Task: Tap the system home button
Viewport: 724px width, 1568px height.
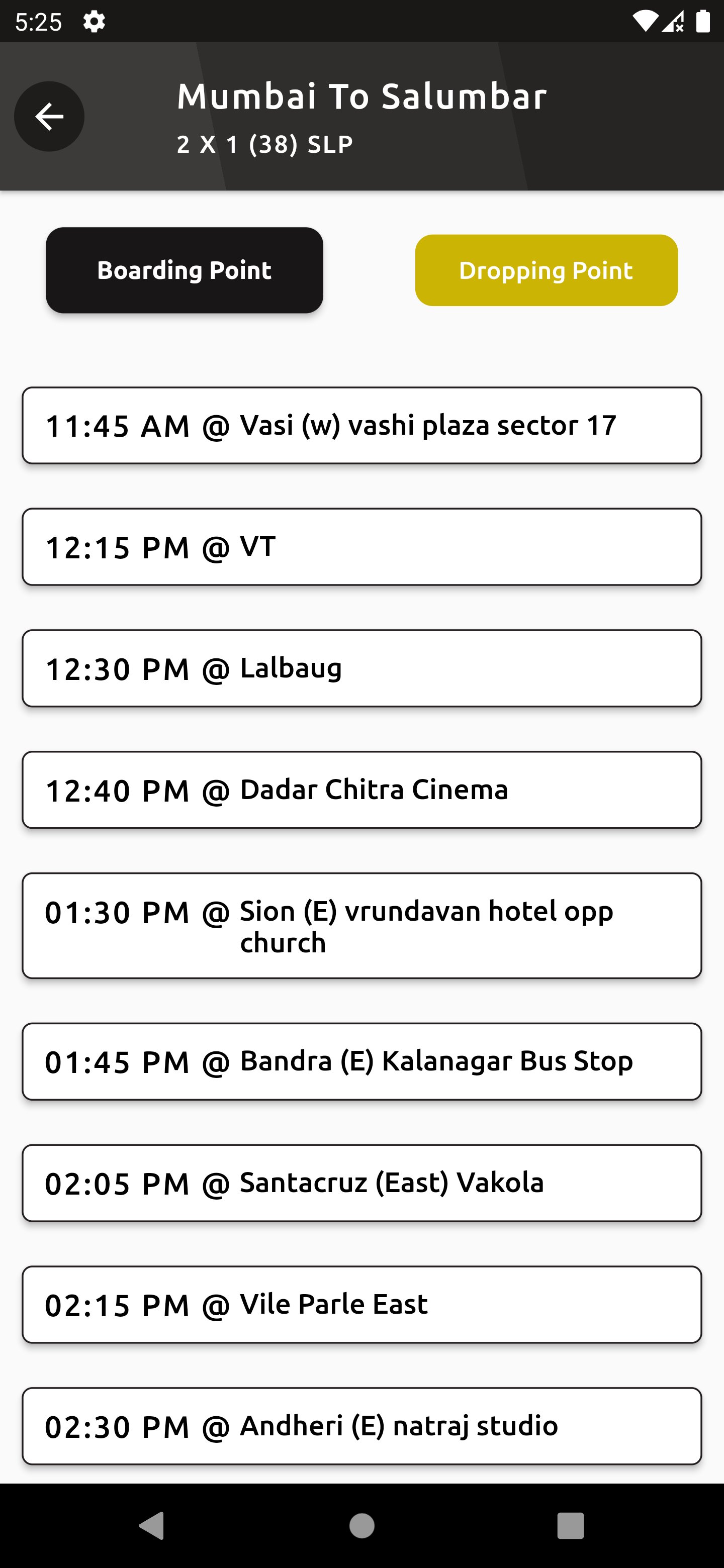Action: (361, 1526)
